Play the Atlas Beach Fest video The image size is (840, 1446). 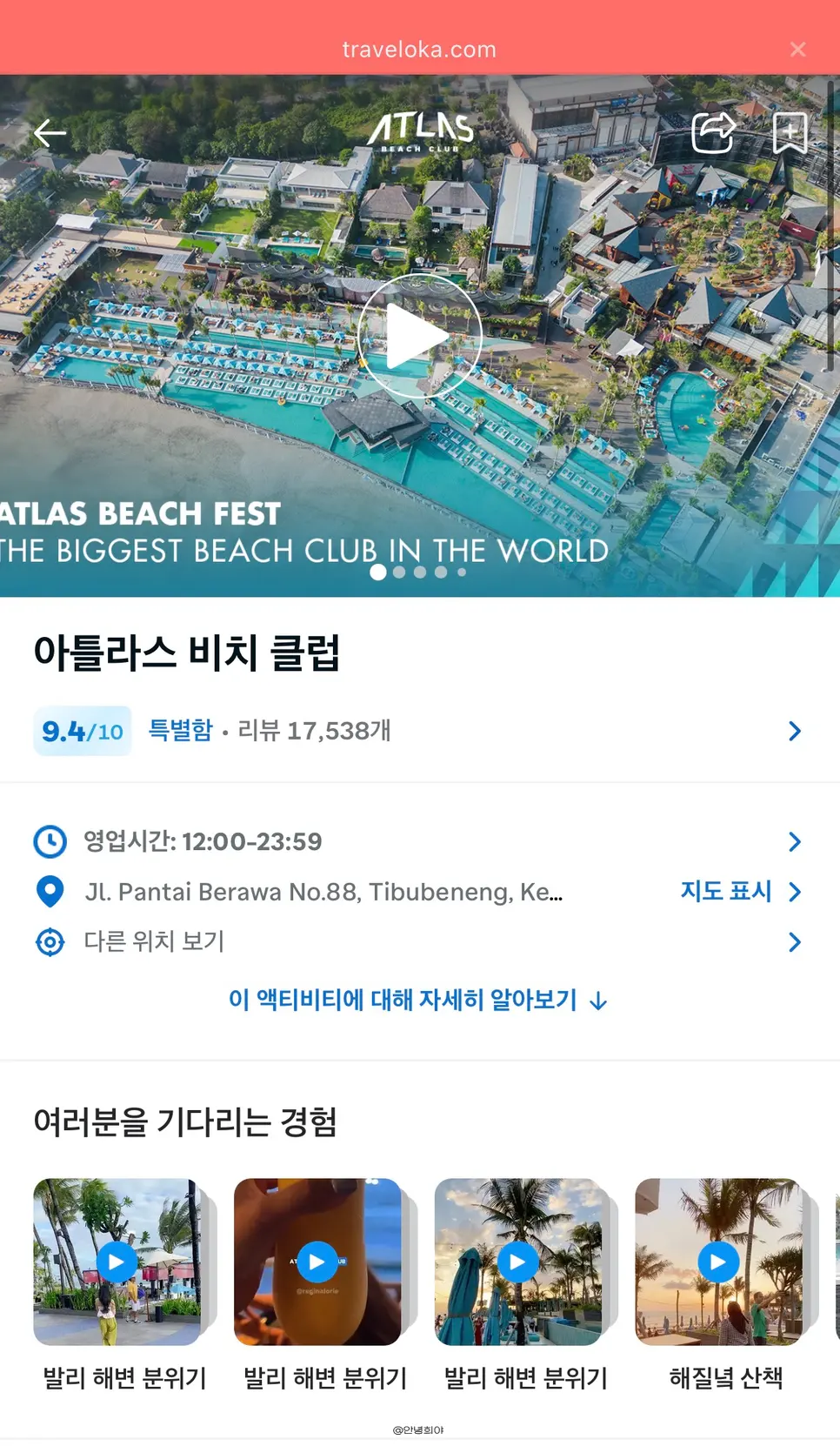coord(419,336)
